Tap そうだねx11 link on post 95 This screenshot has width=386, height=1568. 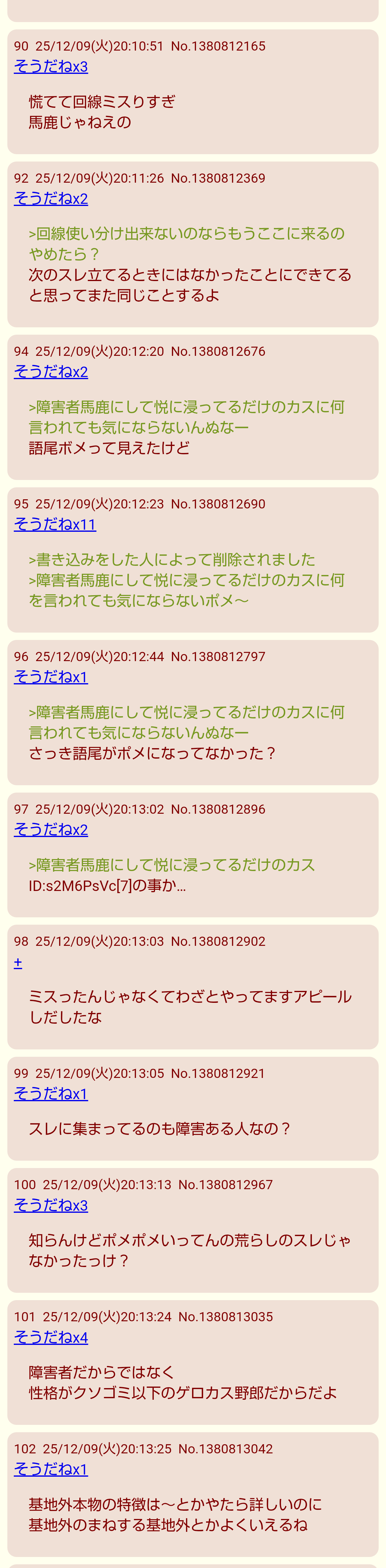[55, 524]
